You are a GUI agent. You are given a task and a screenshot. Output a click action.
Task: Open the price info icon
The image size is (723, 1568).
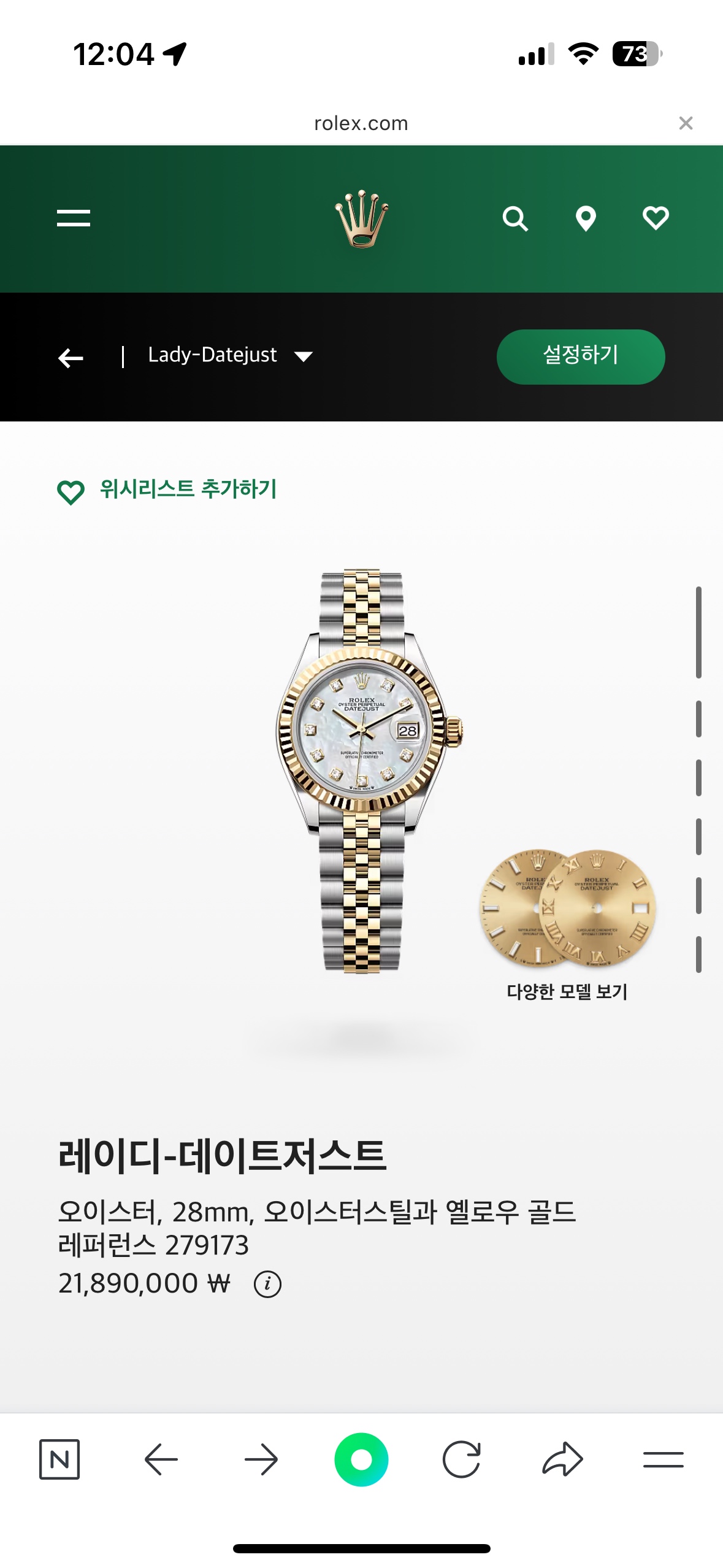click(267, 1284)
